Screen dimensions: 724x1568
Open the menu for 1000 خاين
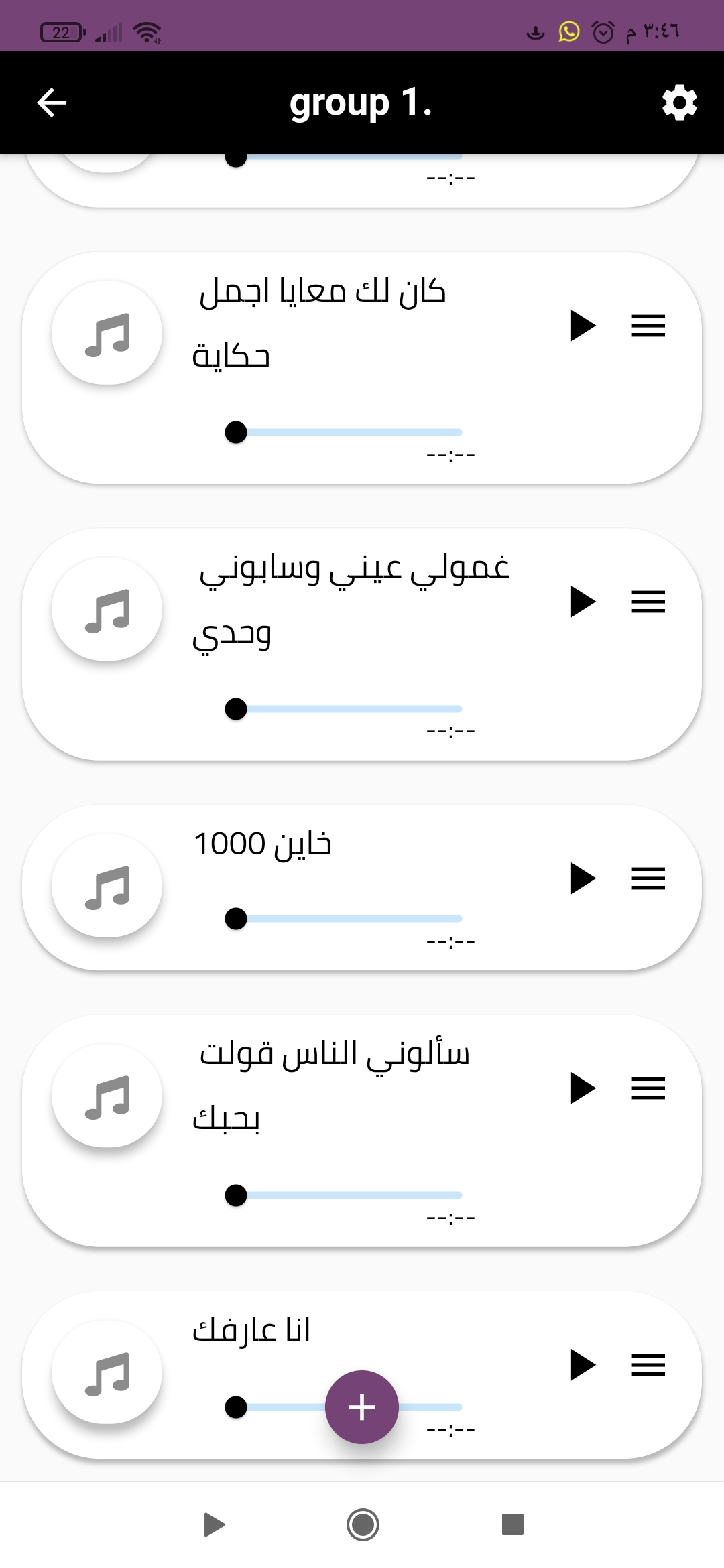[x=648, y=878]
